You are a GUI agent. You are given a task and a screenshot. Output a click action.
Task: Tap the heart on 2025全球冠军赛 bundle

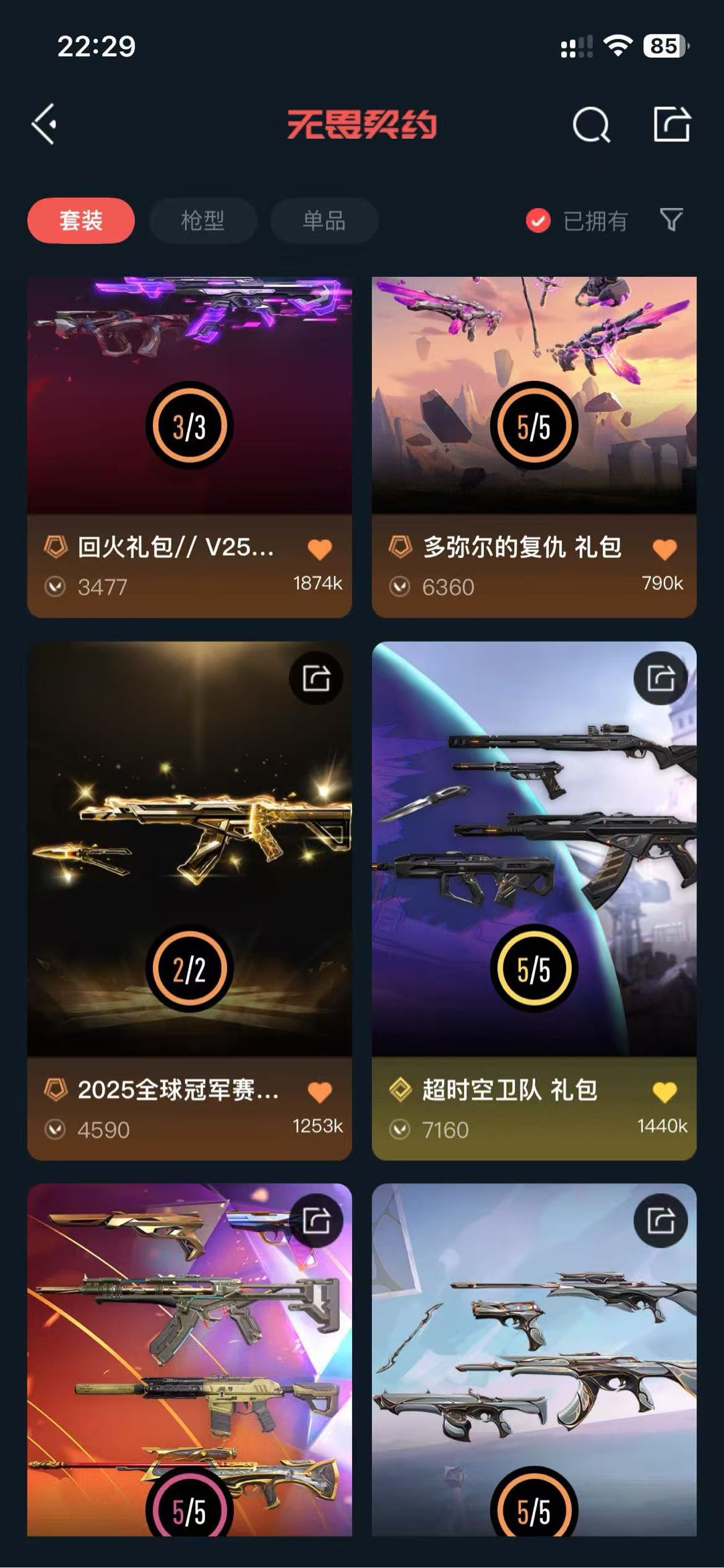pos(320,1092)
